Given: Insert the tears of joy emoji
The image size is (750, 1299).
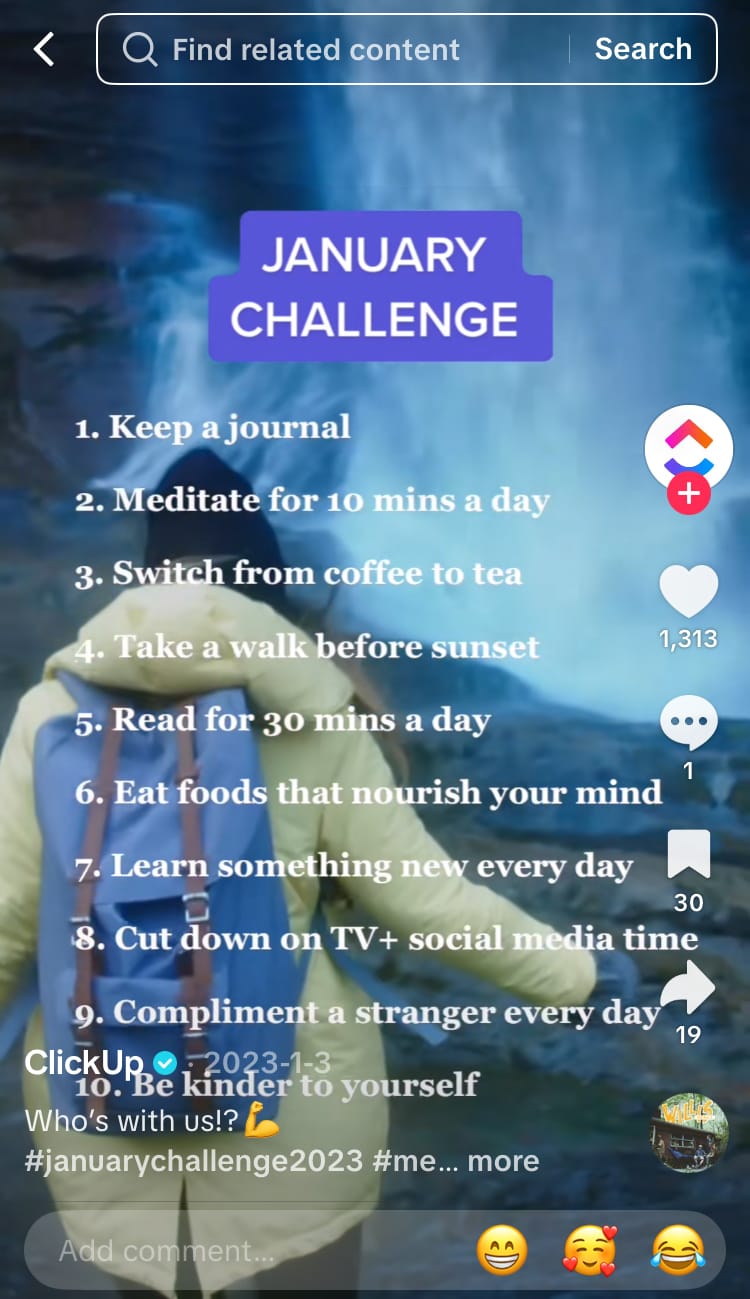Looking at the screenshot, I should 678,1250.
